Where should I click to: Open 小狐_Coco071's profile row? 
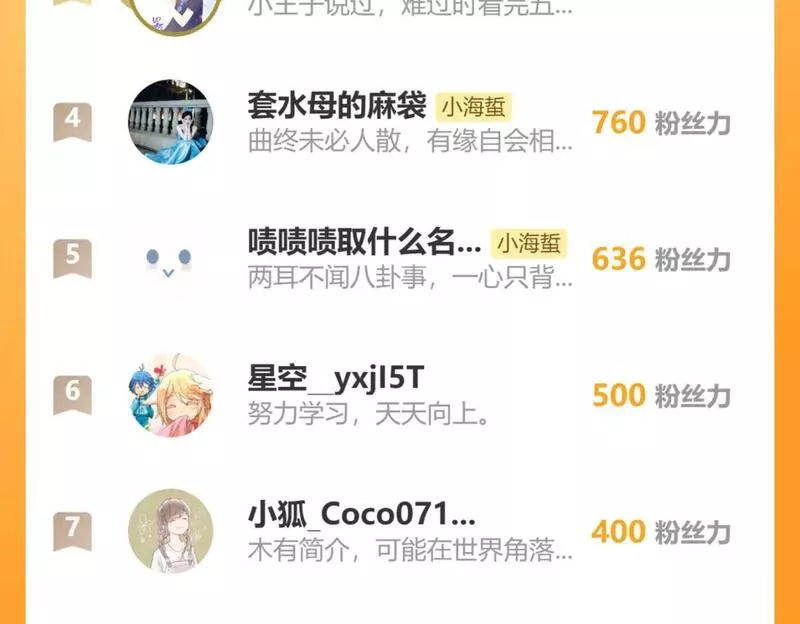tap(399, 531)
